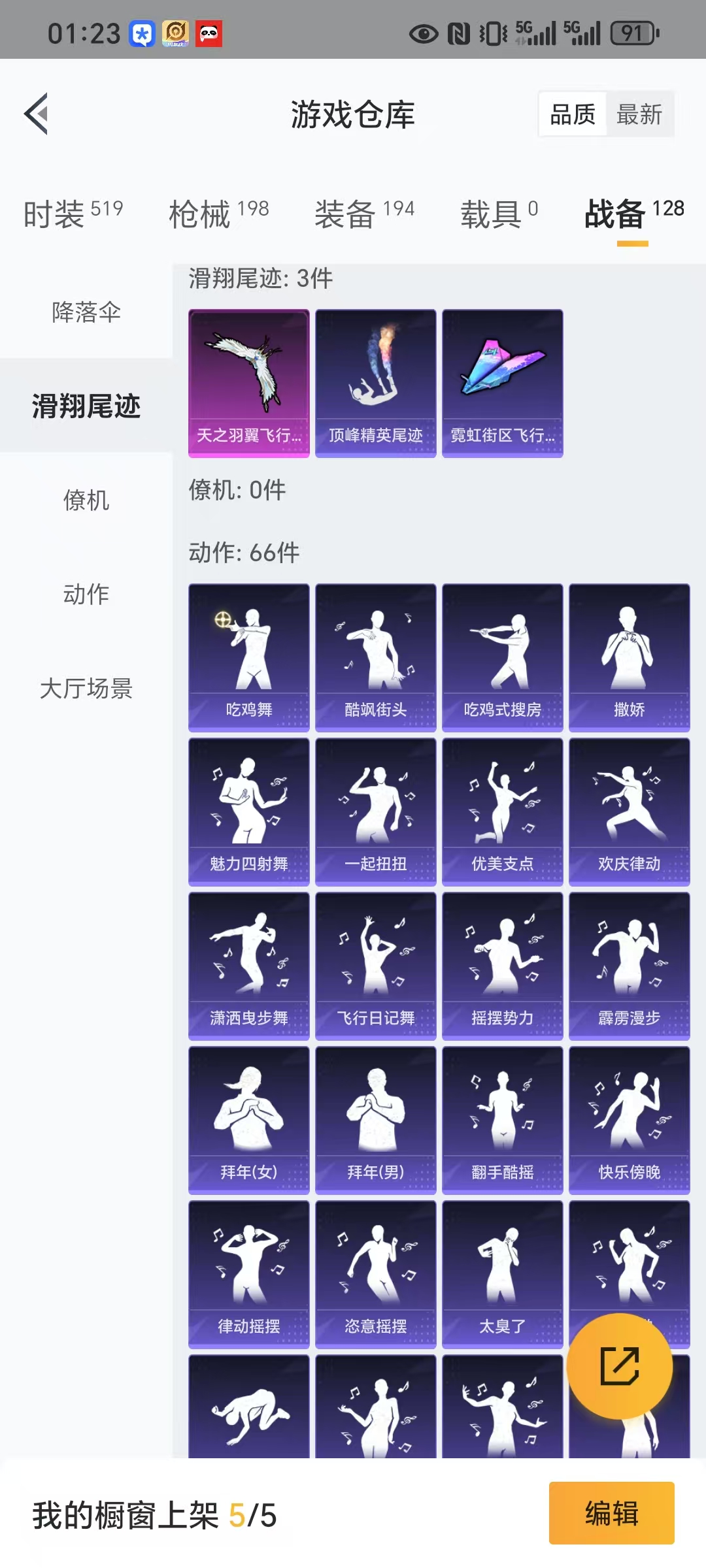Image resolution: width=706 pixels, height=1568 pixels.
Task: Select the 装备 tab
Action: point(365,214)
